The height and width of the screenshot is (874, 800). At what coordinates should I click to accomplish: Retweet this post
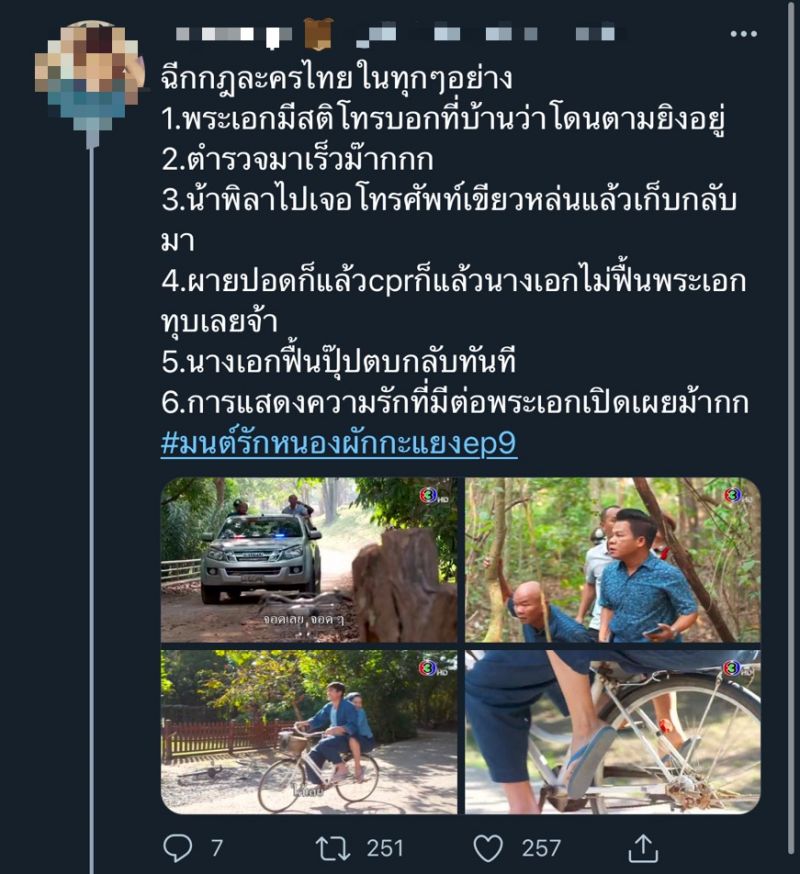[x=331, y=848]
